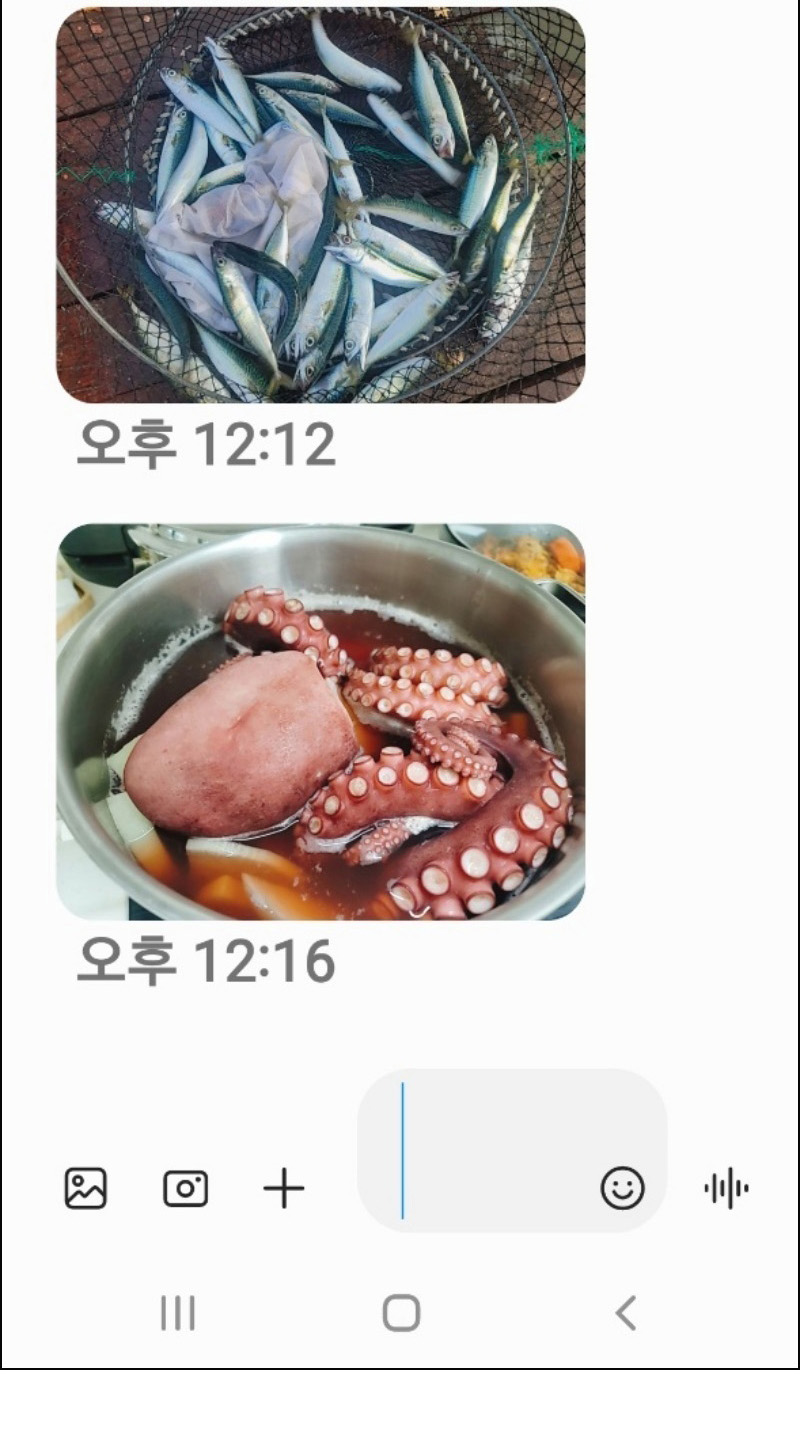Record a voice message
This screenshot has width=800, height=1429.
pos(727,1188)
